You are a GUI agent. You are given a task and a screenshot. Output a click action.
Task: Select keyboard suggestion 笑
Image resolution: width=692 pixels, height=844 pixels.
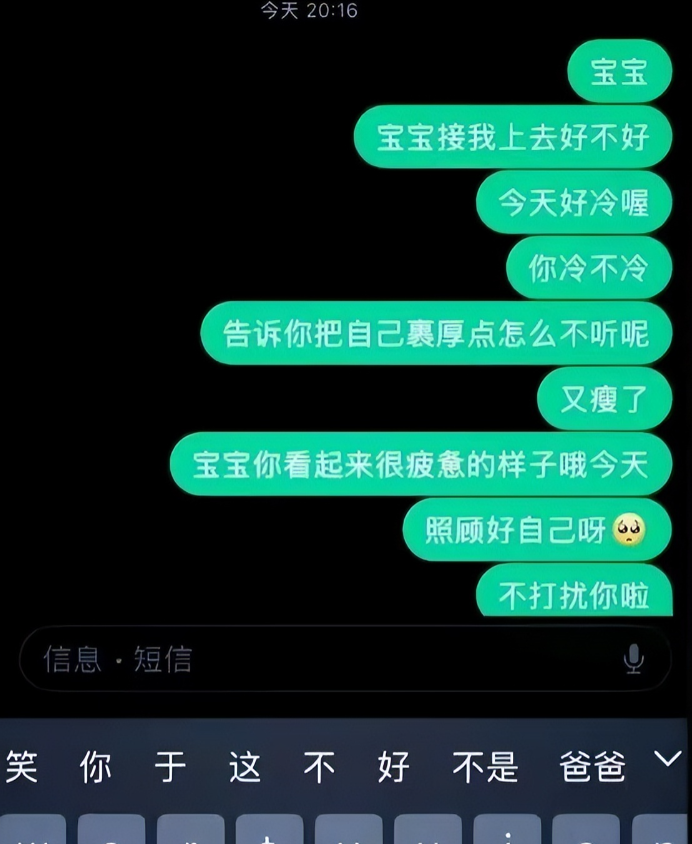(x=21, y=767)
